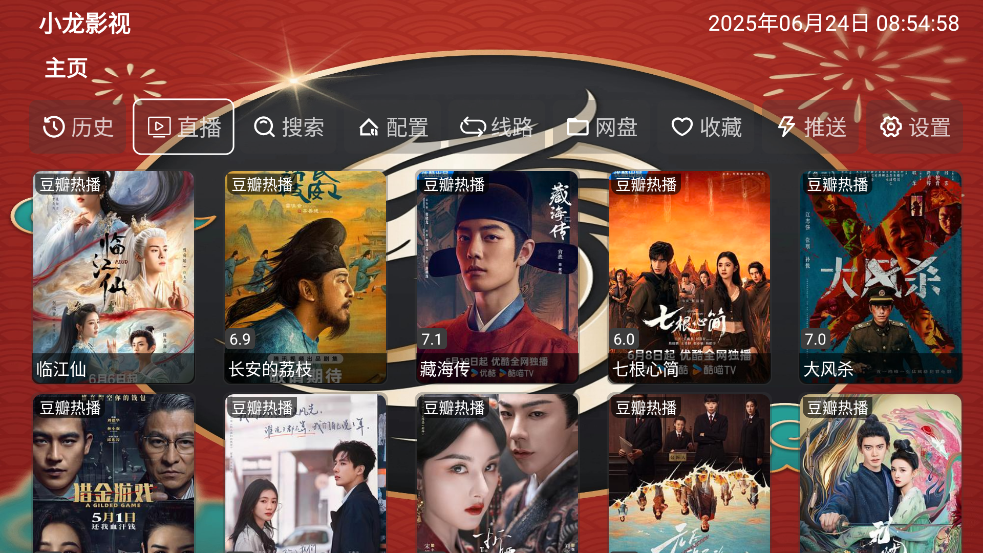The height and width of the screenshot is (553, 983).
Task: Open the 临江仙 drama poster
Action: [113, 277]
